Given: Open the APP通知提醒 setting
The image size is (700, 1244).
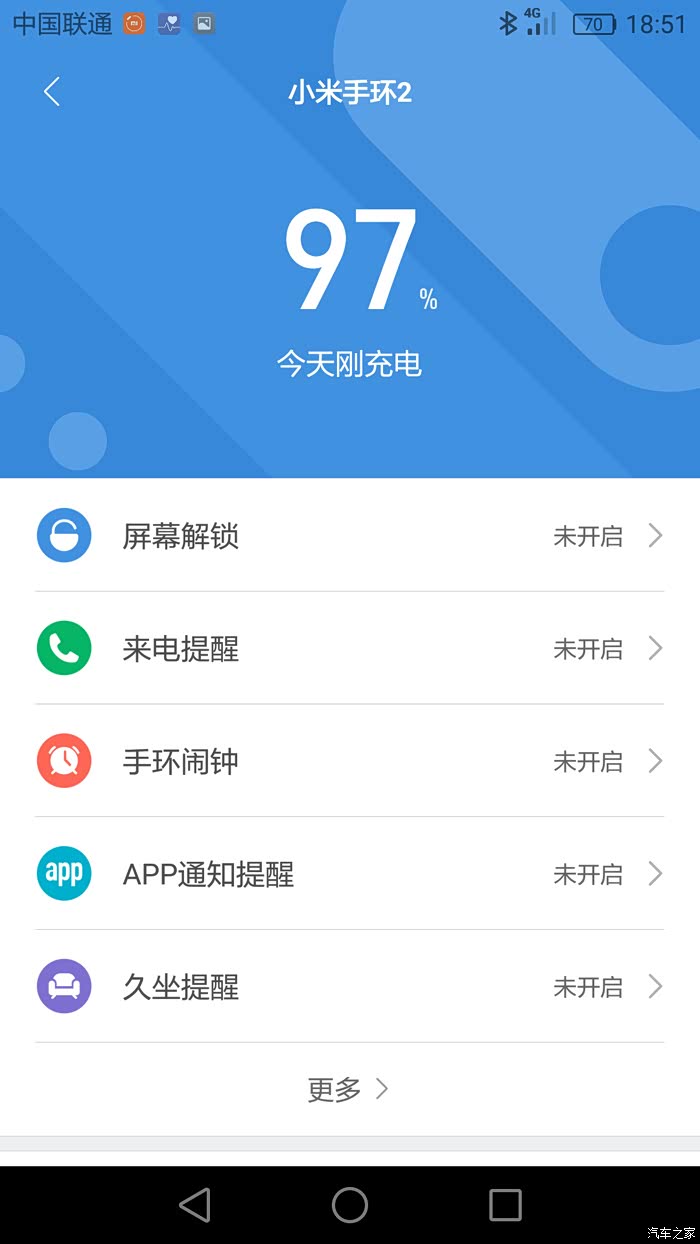Looking at the screenshot, I should click(350, 874).
